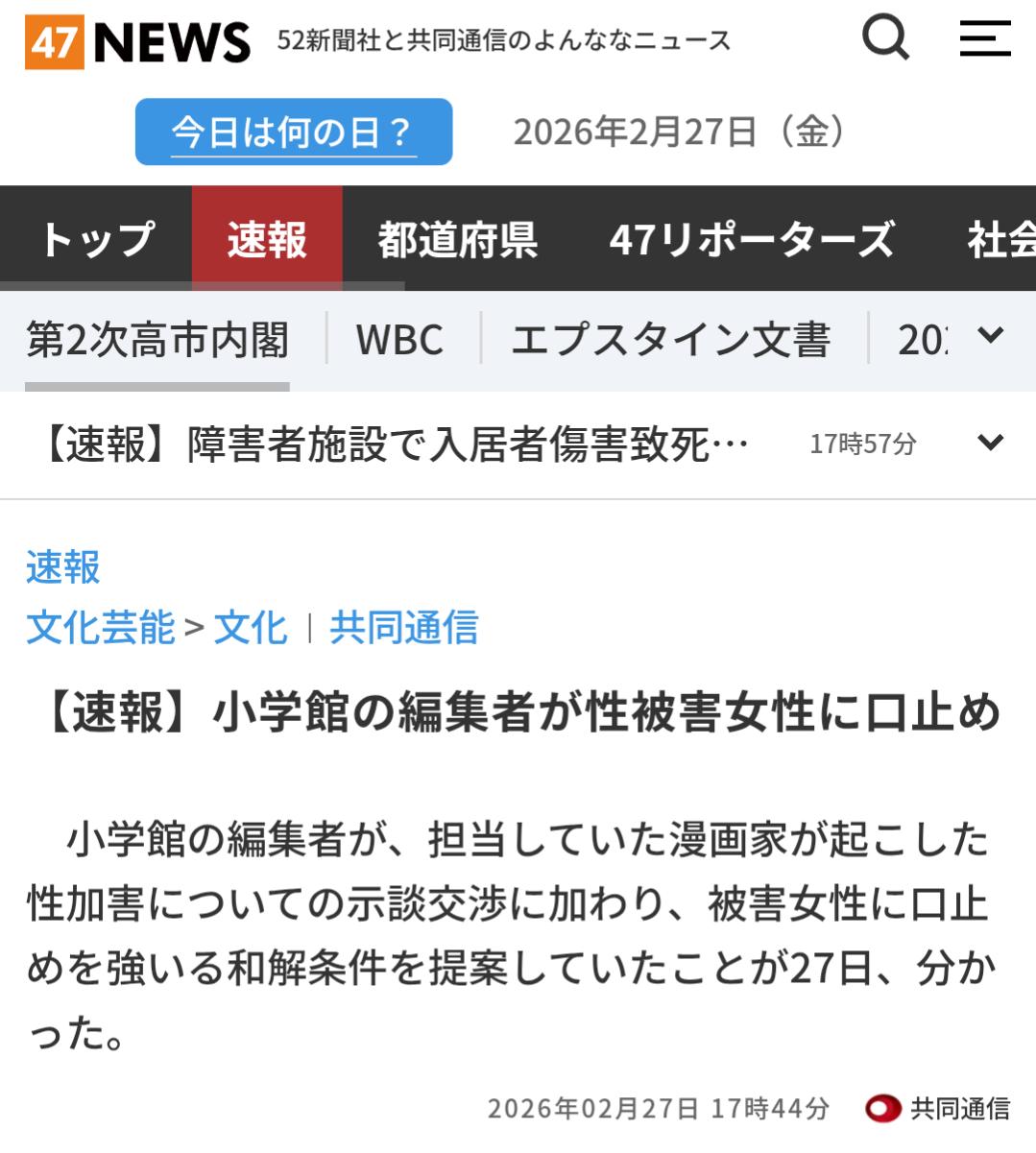Open the search magnifier icon

pos(884,39)
